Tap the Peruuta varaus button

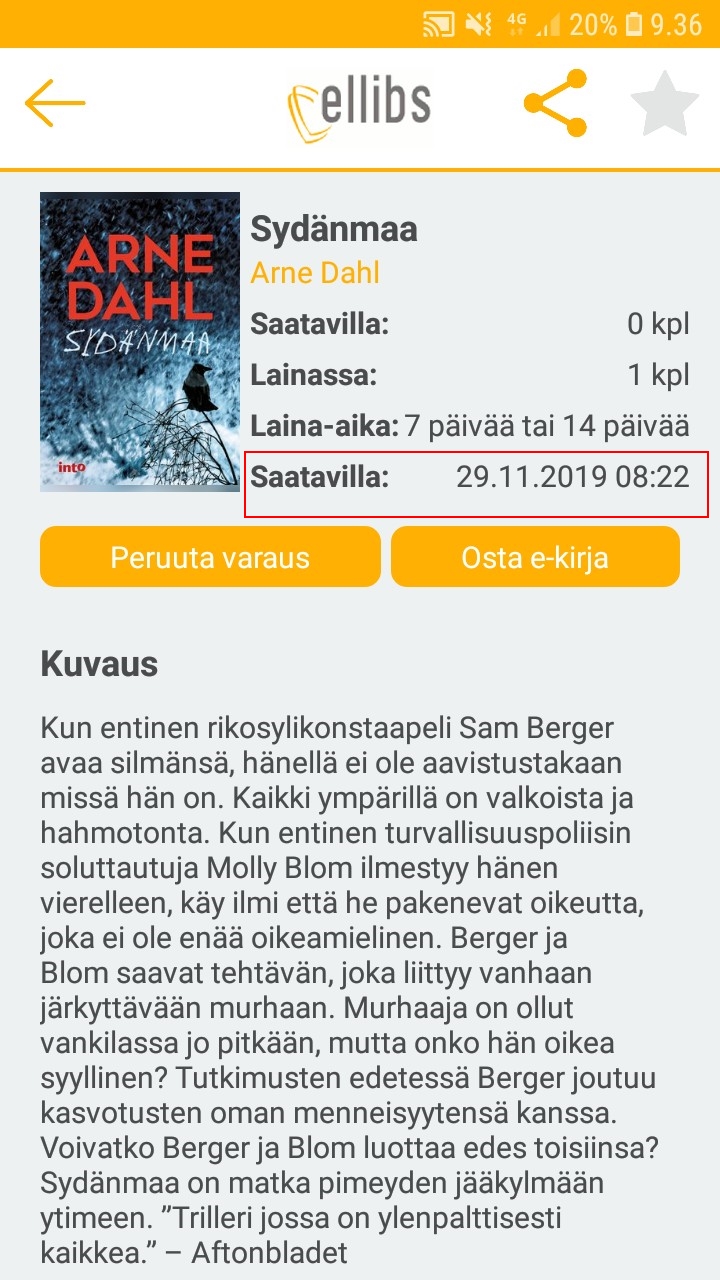click(210, 557)
